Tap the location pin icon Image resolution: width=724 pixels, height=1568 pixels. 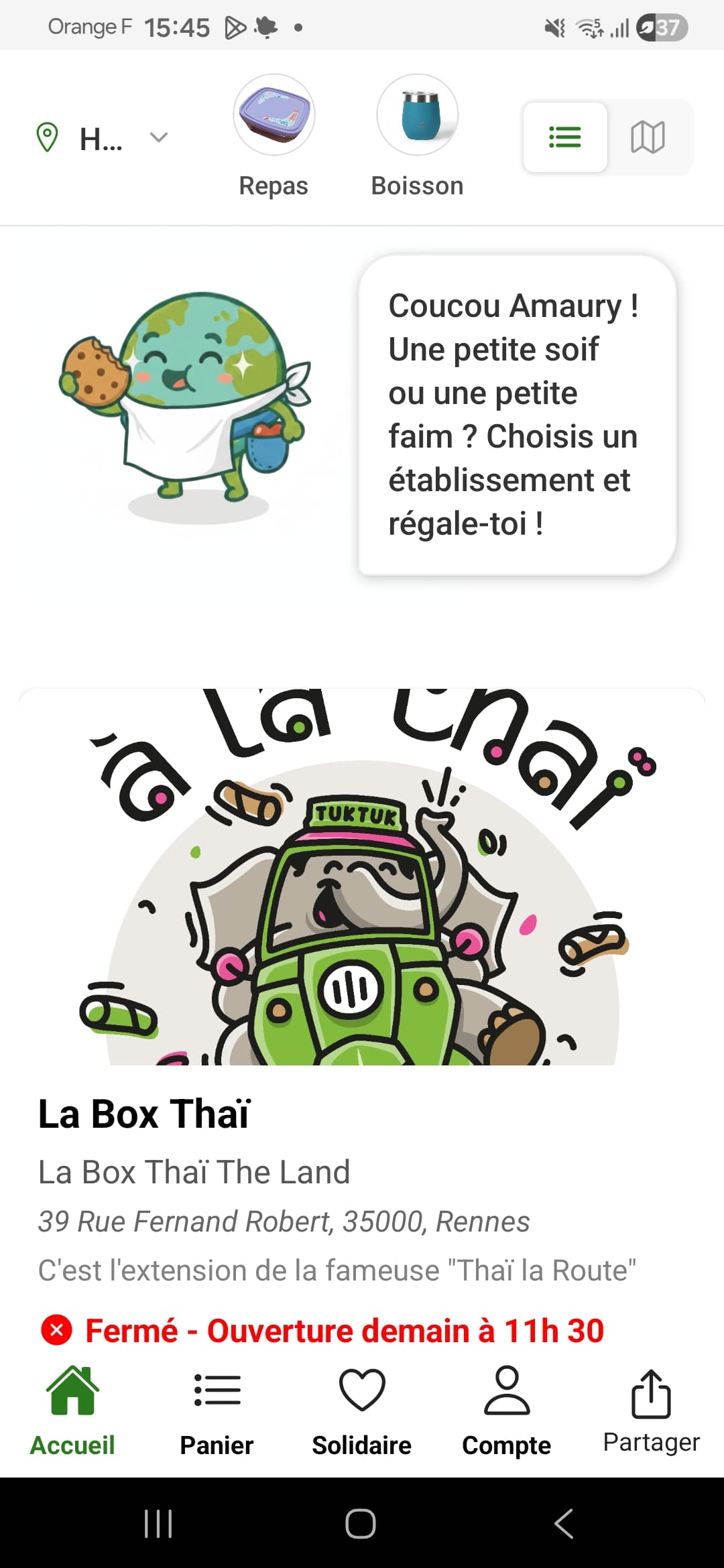point(47,137)
